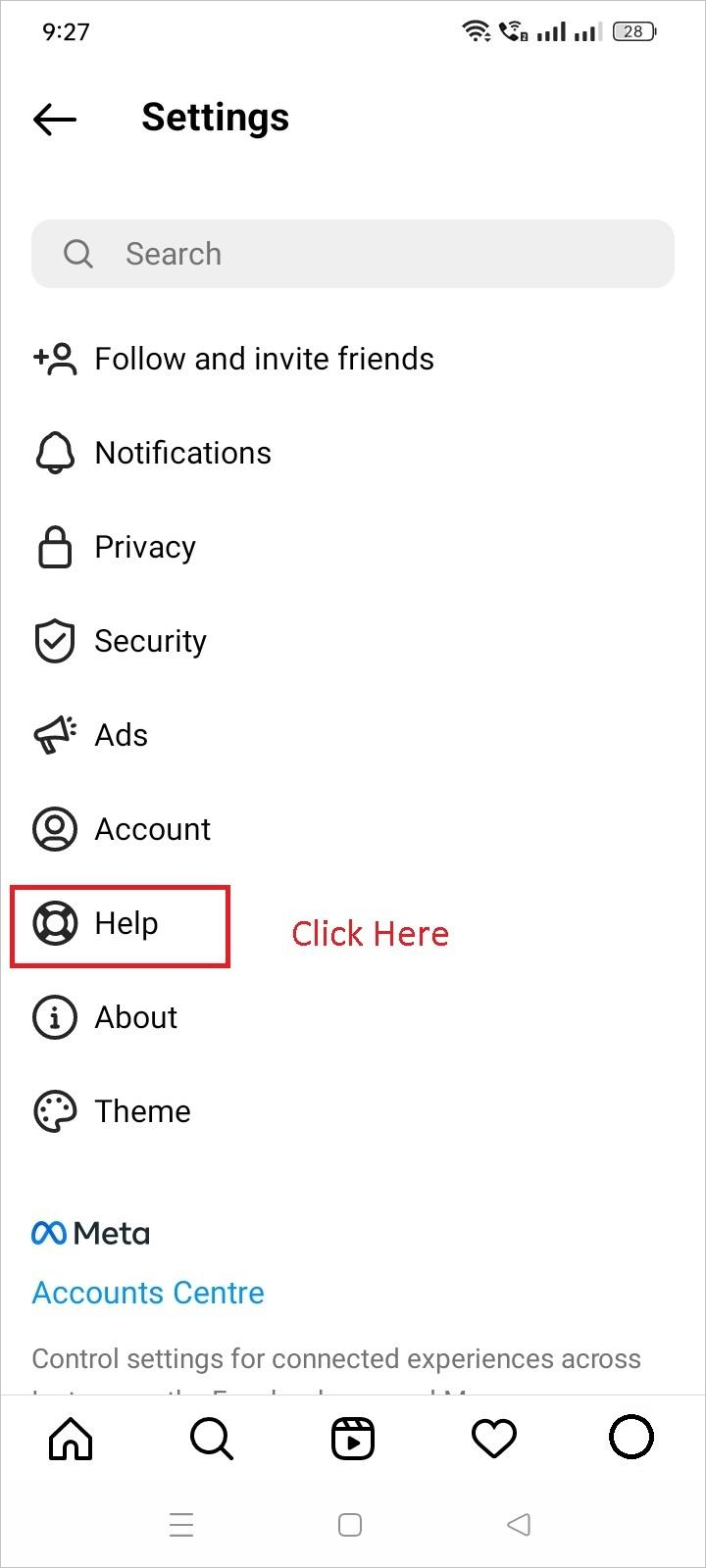The image size is (706, 1568).
Task: Open Notifications settings
Action: click(x=353, y=453)
